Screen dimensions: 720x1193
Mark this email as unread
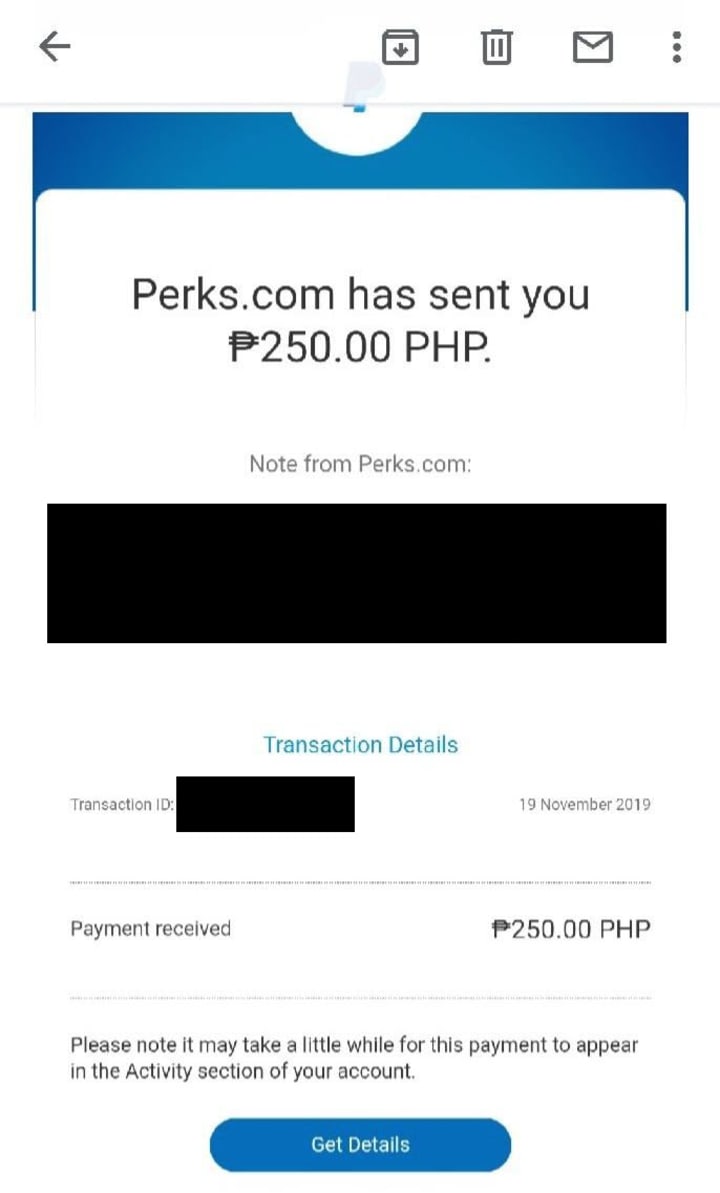pos(592,47)
